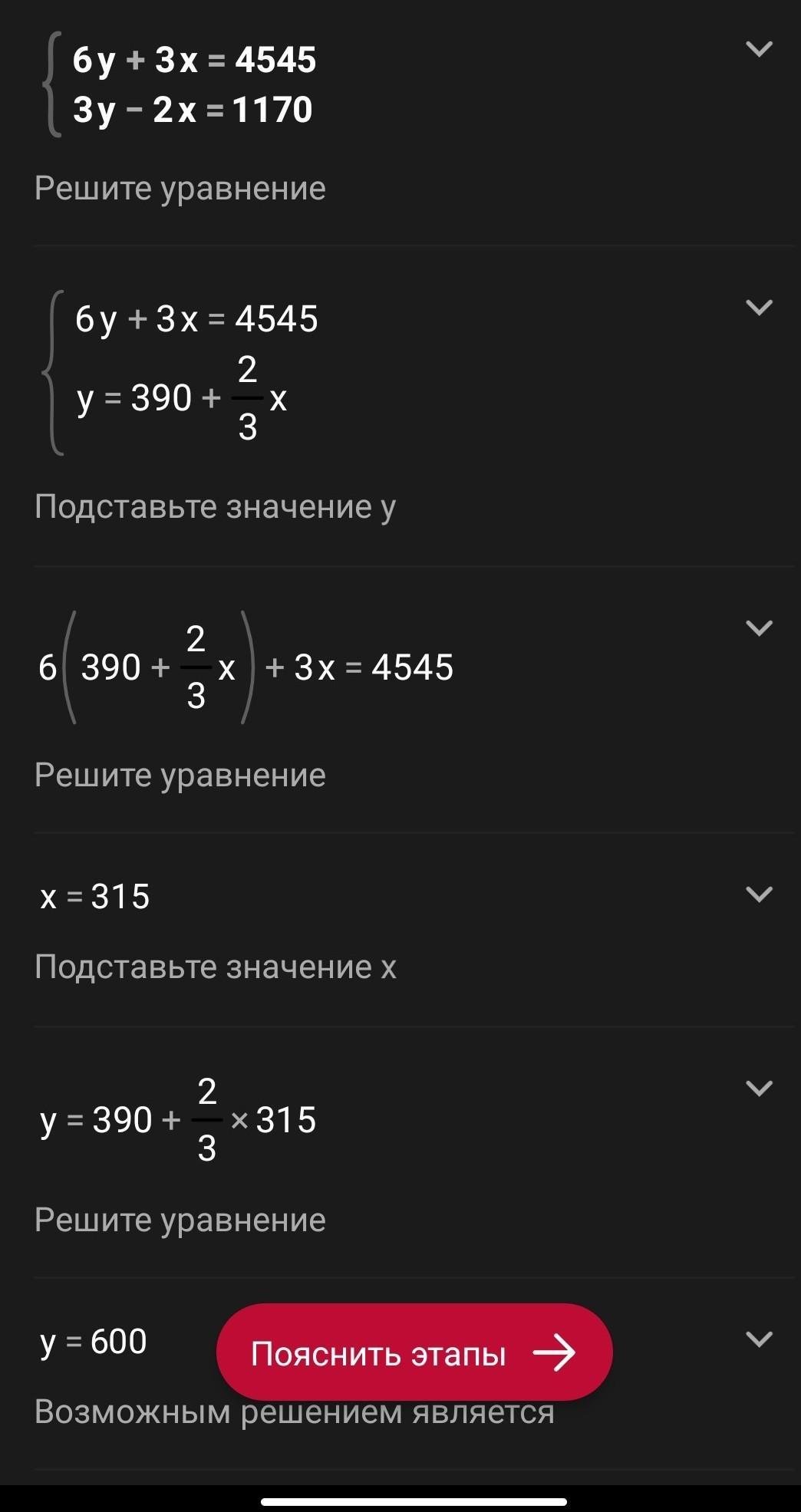This screenshot has height=1512, width=801.
Task: Expand the step with 3y − 2x = 1170
Action: point(759,49)
